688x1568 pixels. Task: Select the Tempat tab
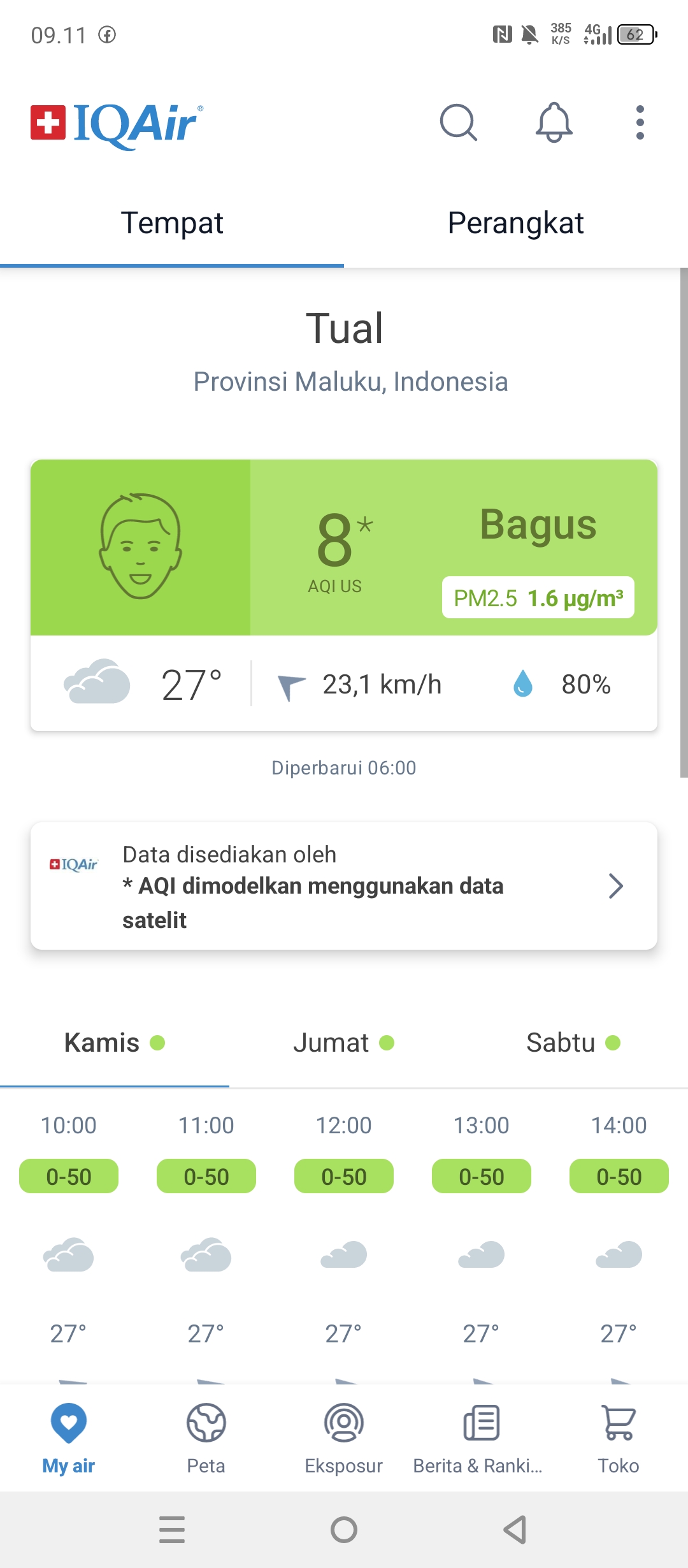tap(172, 223)
